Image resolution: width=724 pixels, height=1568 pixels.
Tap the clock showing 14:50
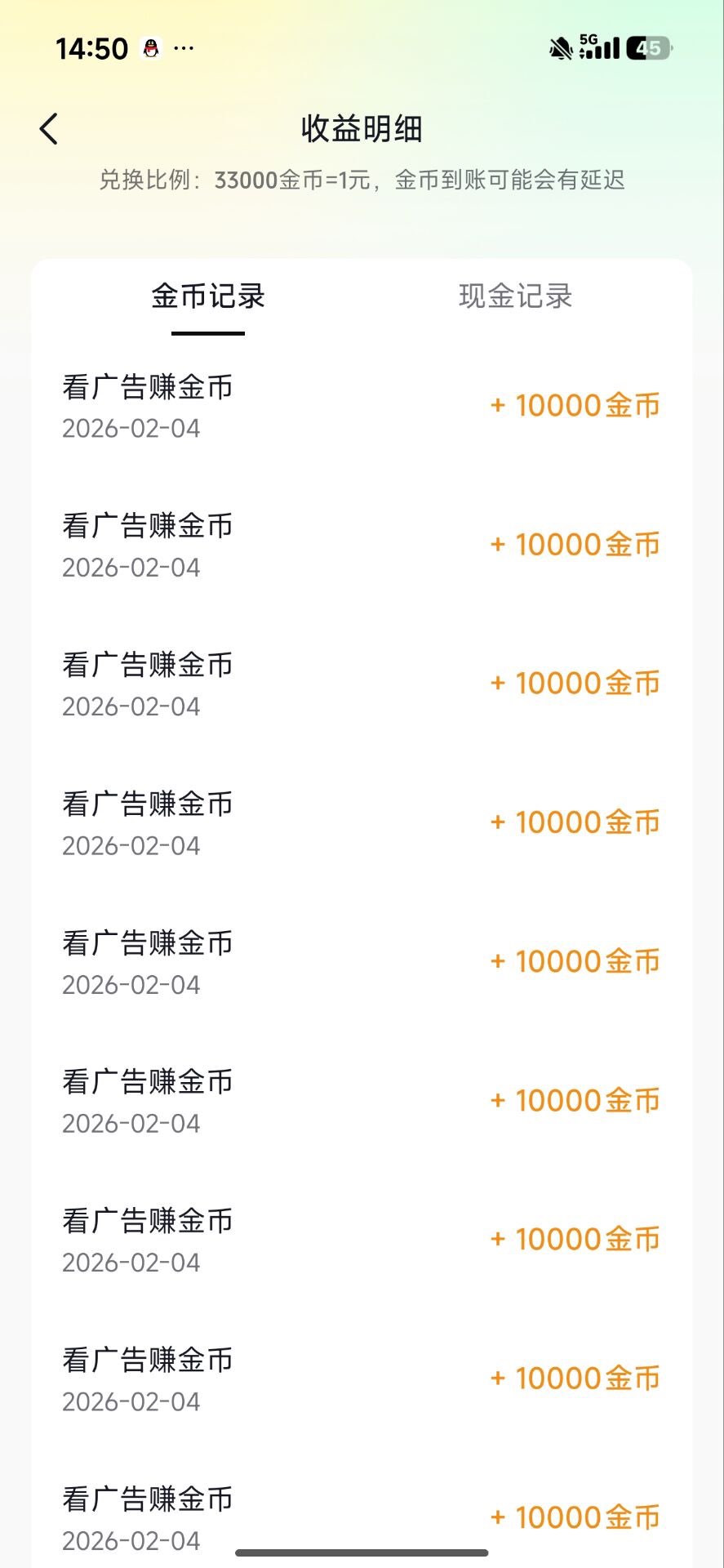tap(93, 48)
